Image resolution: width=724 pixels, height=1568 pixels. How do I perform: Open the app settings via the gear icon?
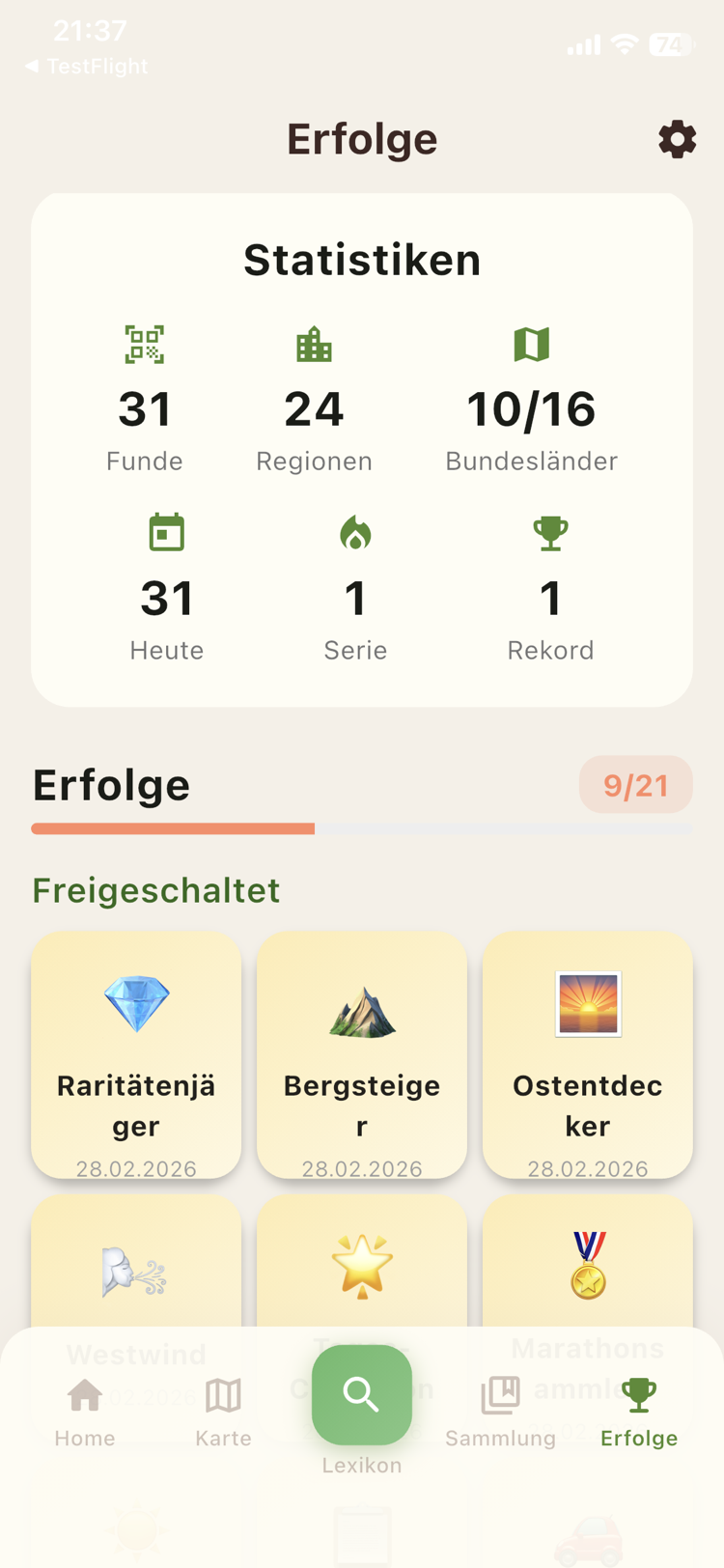pos(677,139)
